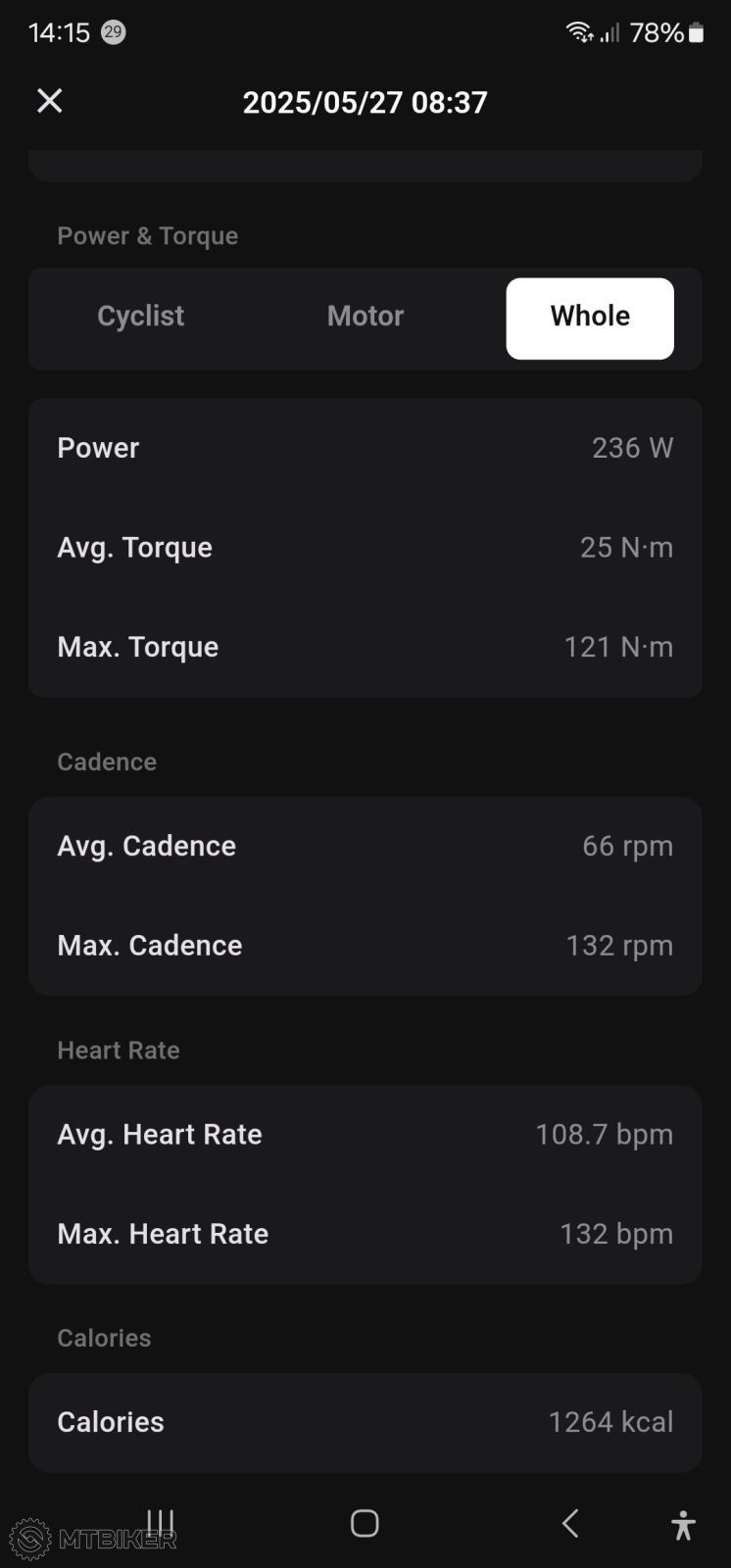Go to the phone home screen

pyautogui.click(x=365, y=1523)
